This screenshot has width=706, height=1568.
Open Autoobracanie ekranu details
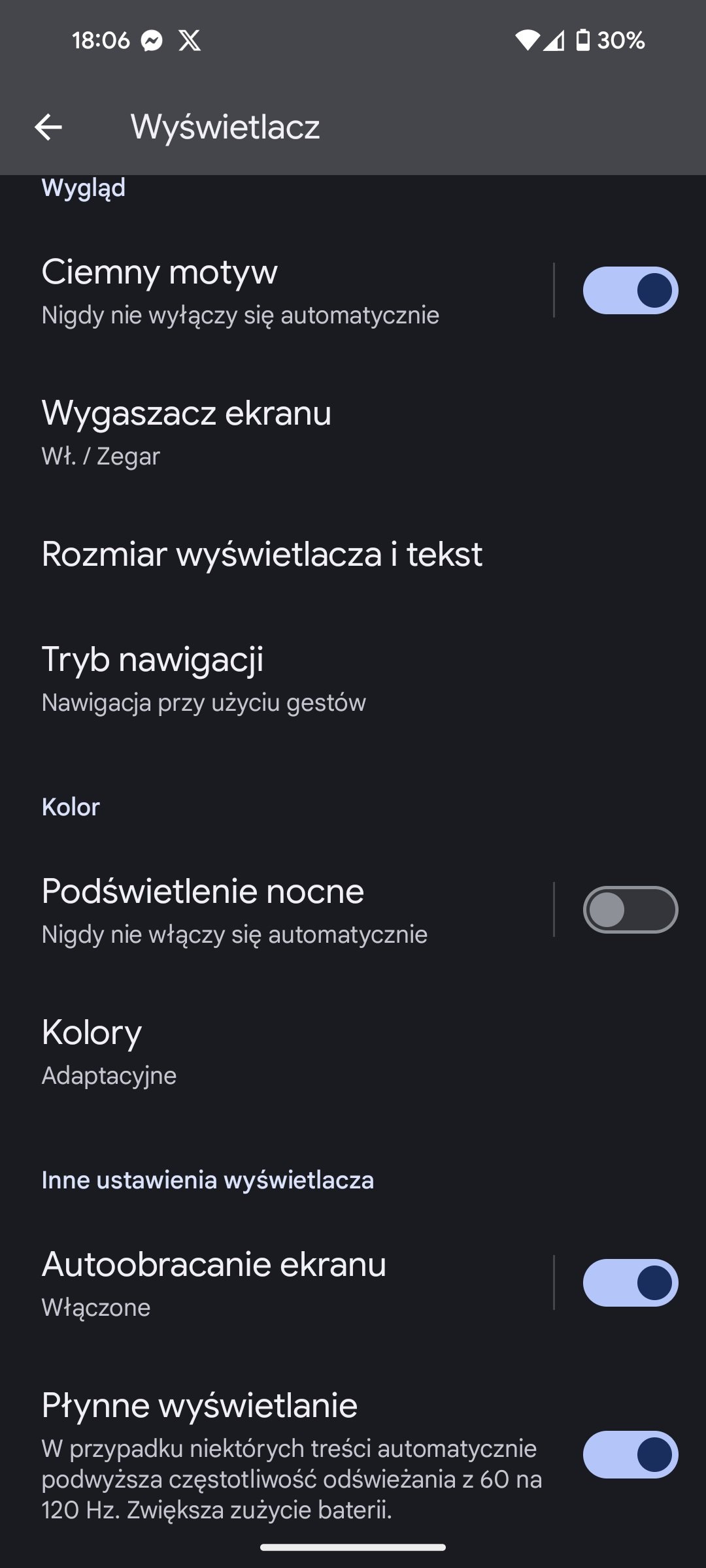(x=277, y=1282)
